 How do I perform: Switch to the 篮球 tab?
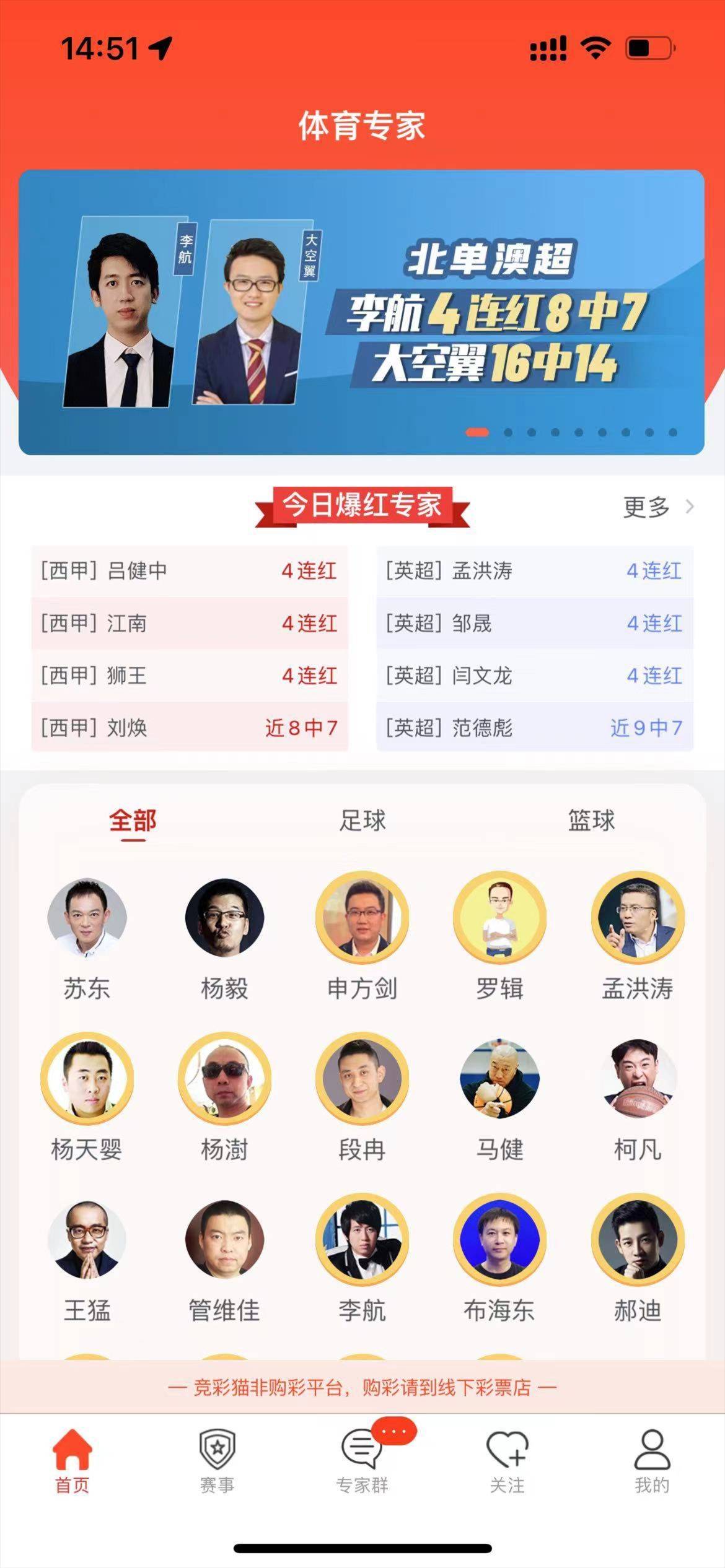pos(591,821)
